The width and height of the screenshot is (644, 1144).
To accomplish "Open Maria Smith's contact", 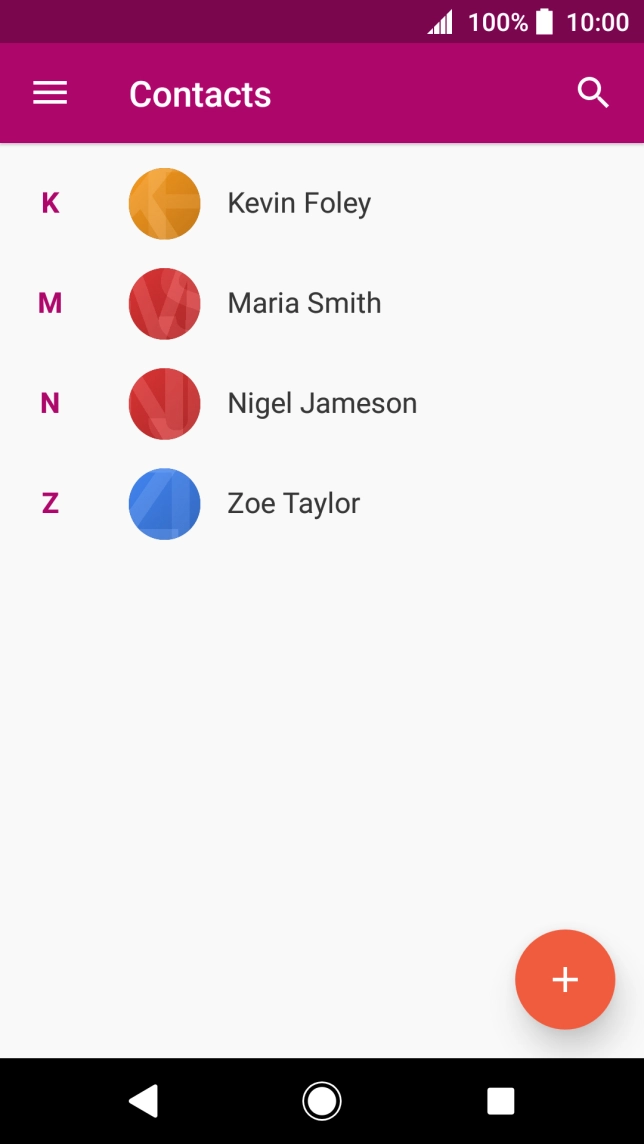I will pos(304,304).
